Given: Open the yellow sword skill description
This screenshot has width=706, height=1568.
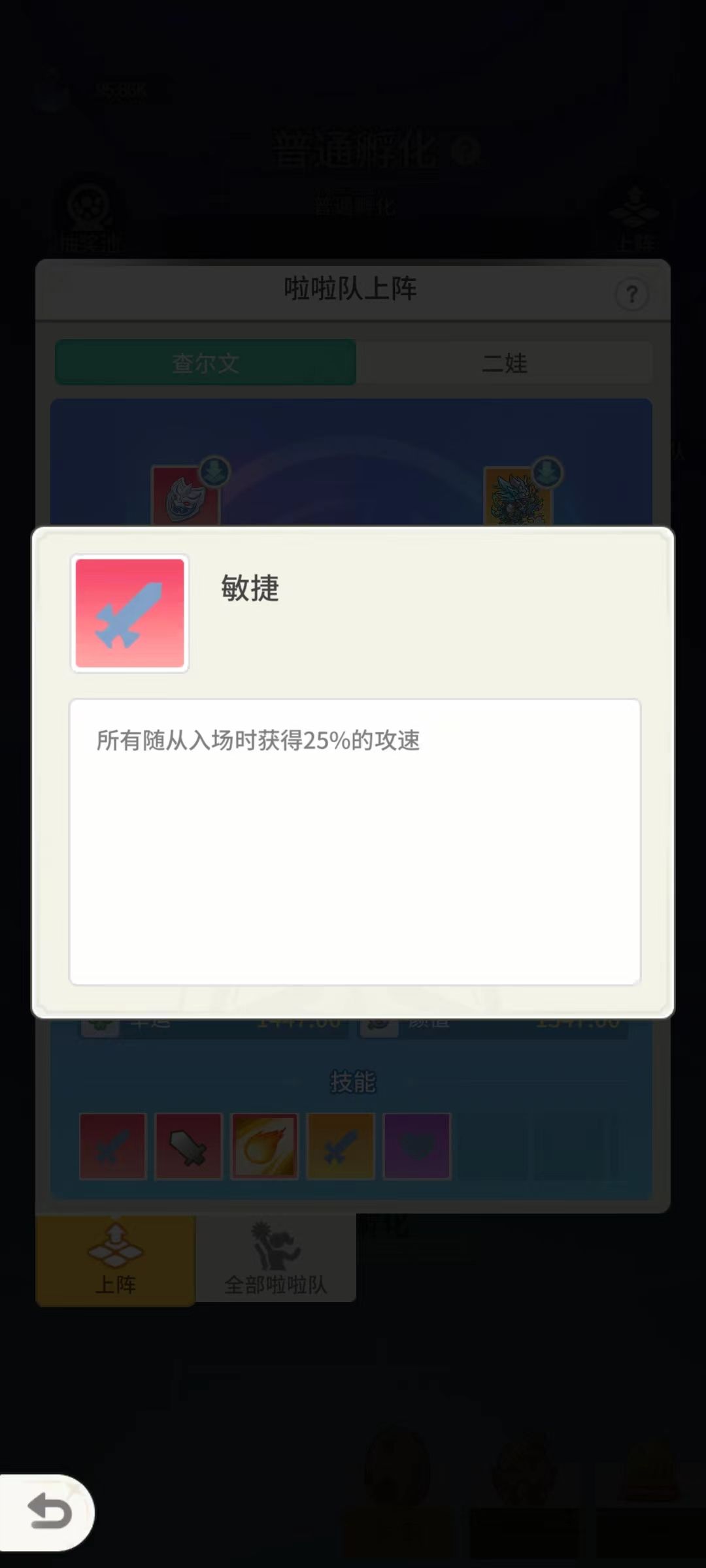Looking at the screenshot, I should pos(341,1147).
